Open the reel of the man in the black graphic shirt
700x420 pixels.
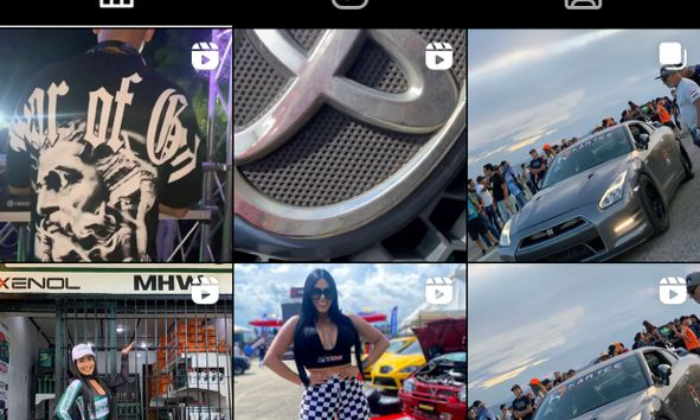pos(115,145)
